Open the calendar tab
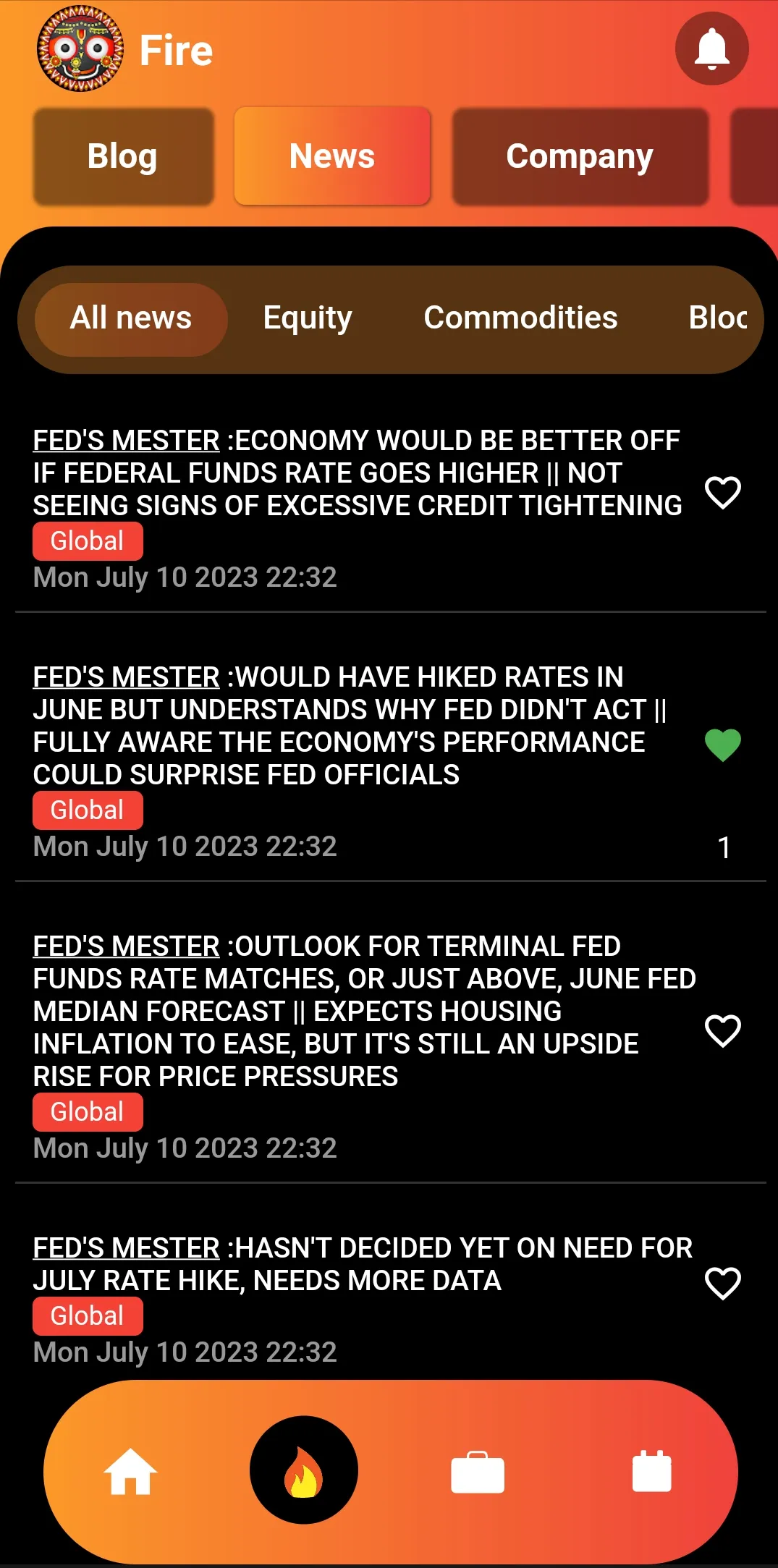778x1568 pixels. 652,1471
